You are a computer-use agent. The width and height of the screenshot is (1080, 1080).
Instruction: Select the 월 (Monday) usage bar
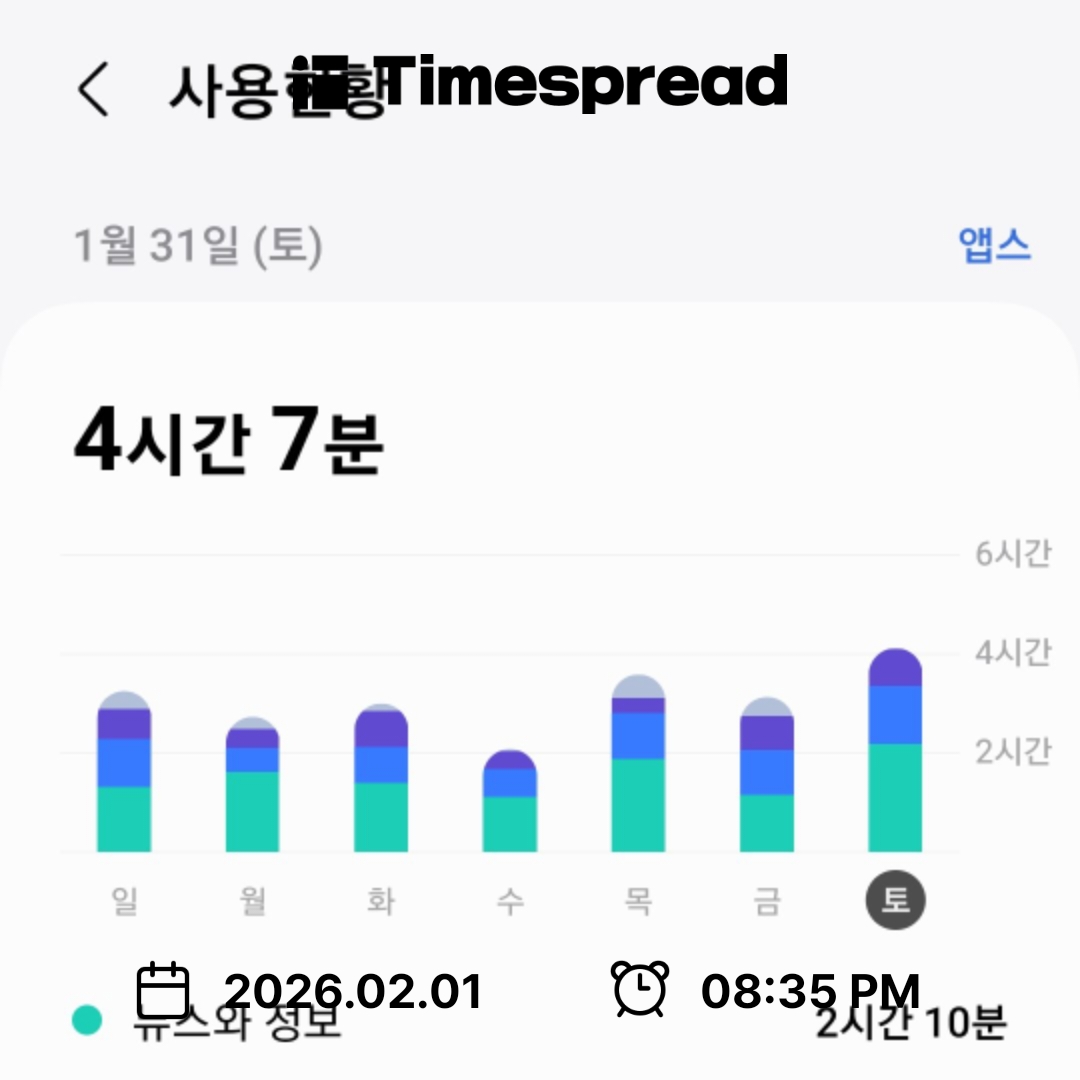click(252, 788)
